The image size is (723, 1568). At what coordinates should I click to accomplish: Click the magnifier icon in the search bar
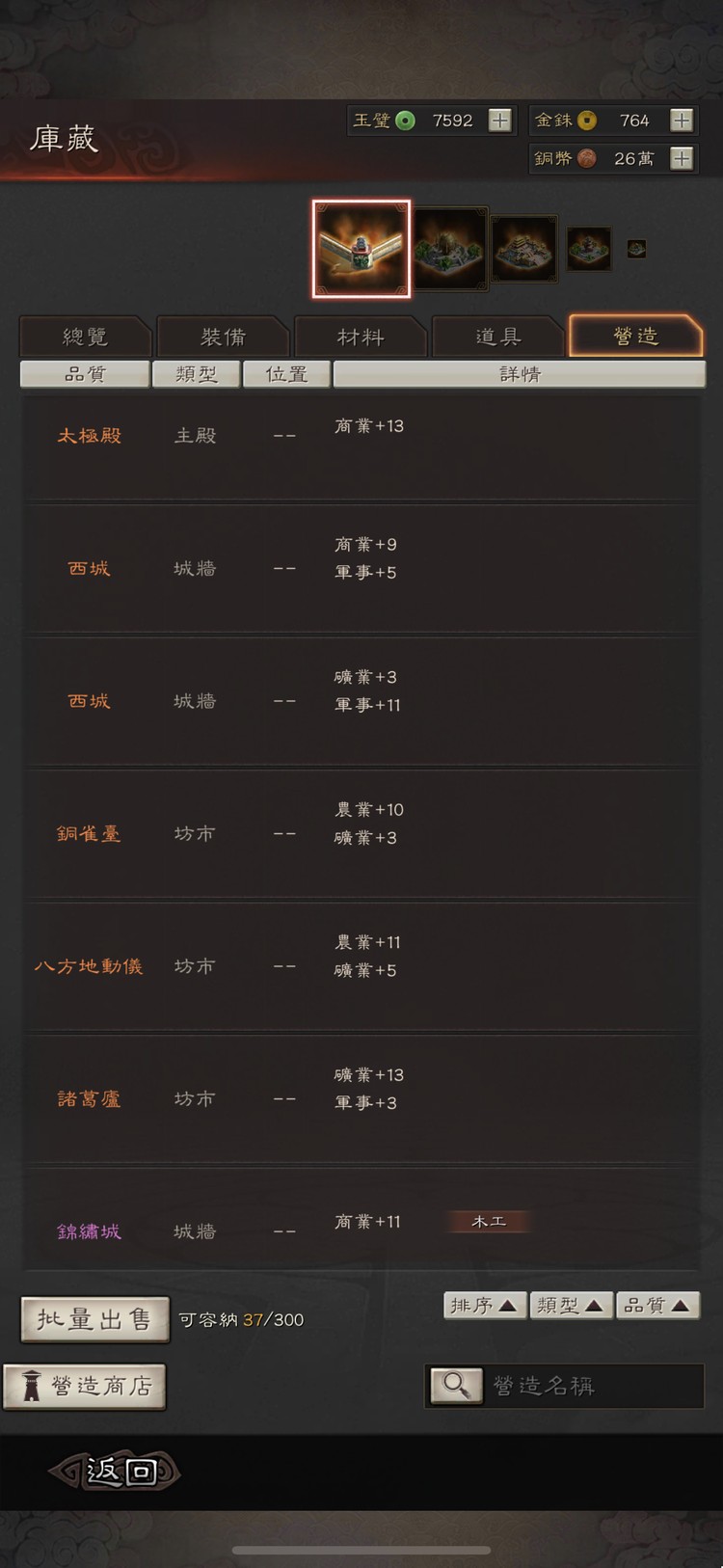click(x=455, y=1386)
